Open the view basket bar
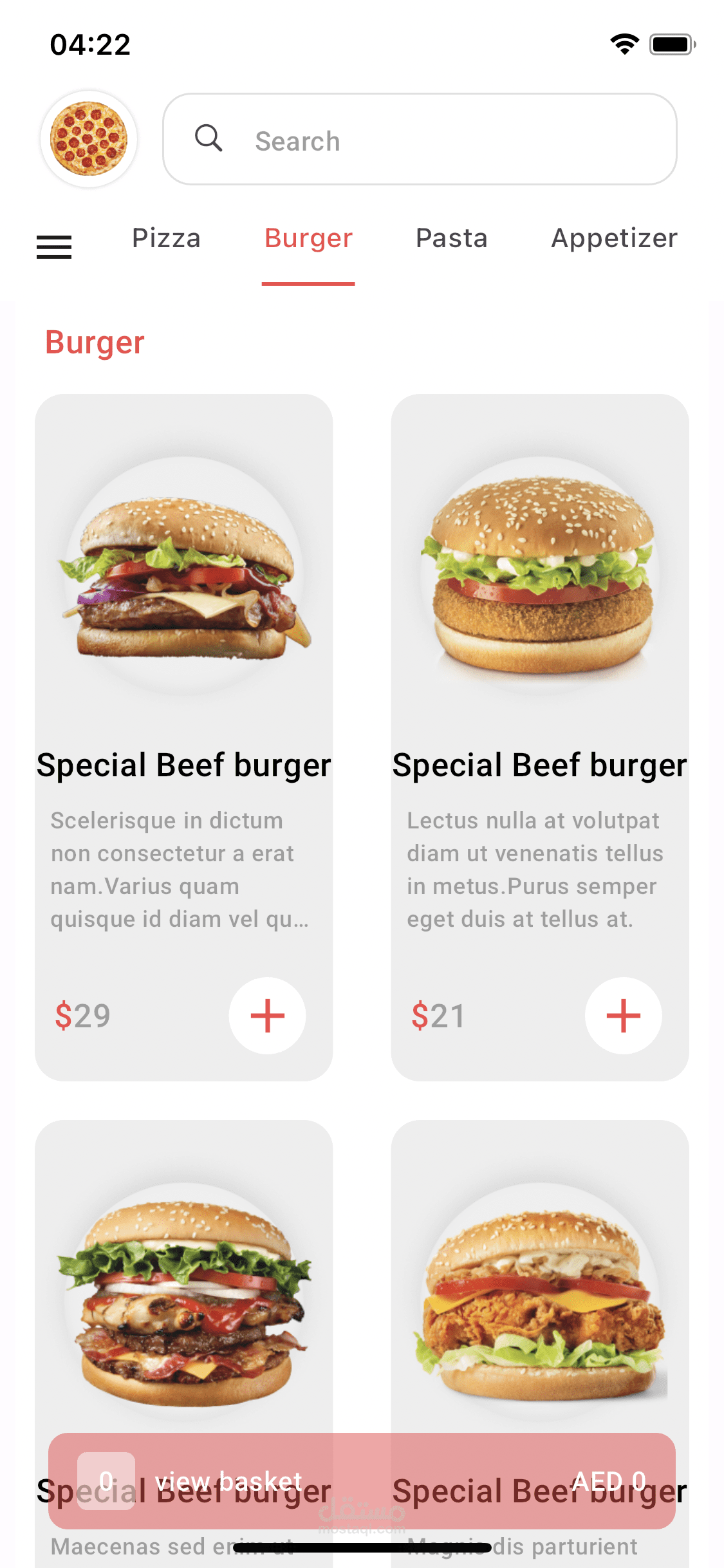 tap(362, 1481)
